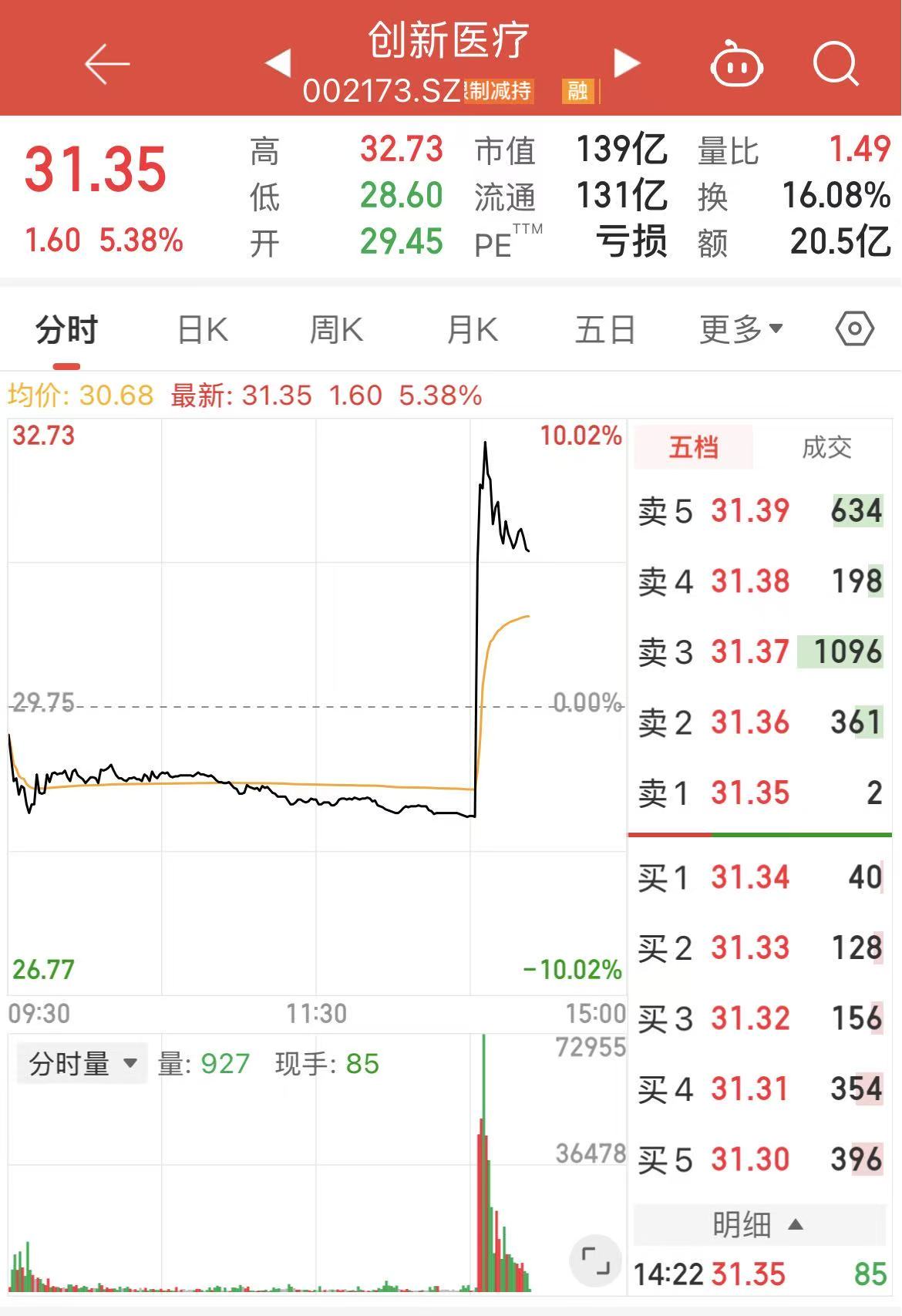Open stock search via magnifier icon
Screen dimensions: 902x1316
pos(837,66)
